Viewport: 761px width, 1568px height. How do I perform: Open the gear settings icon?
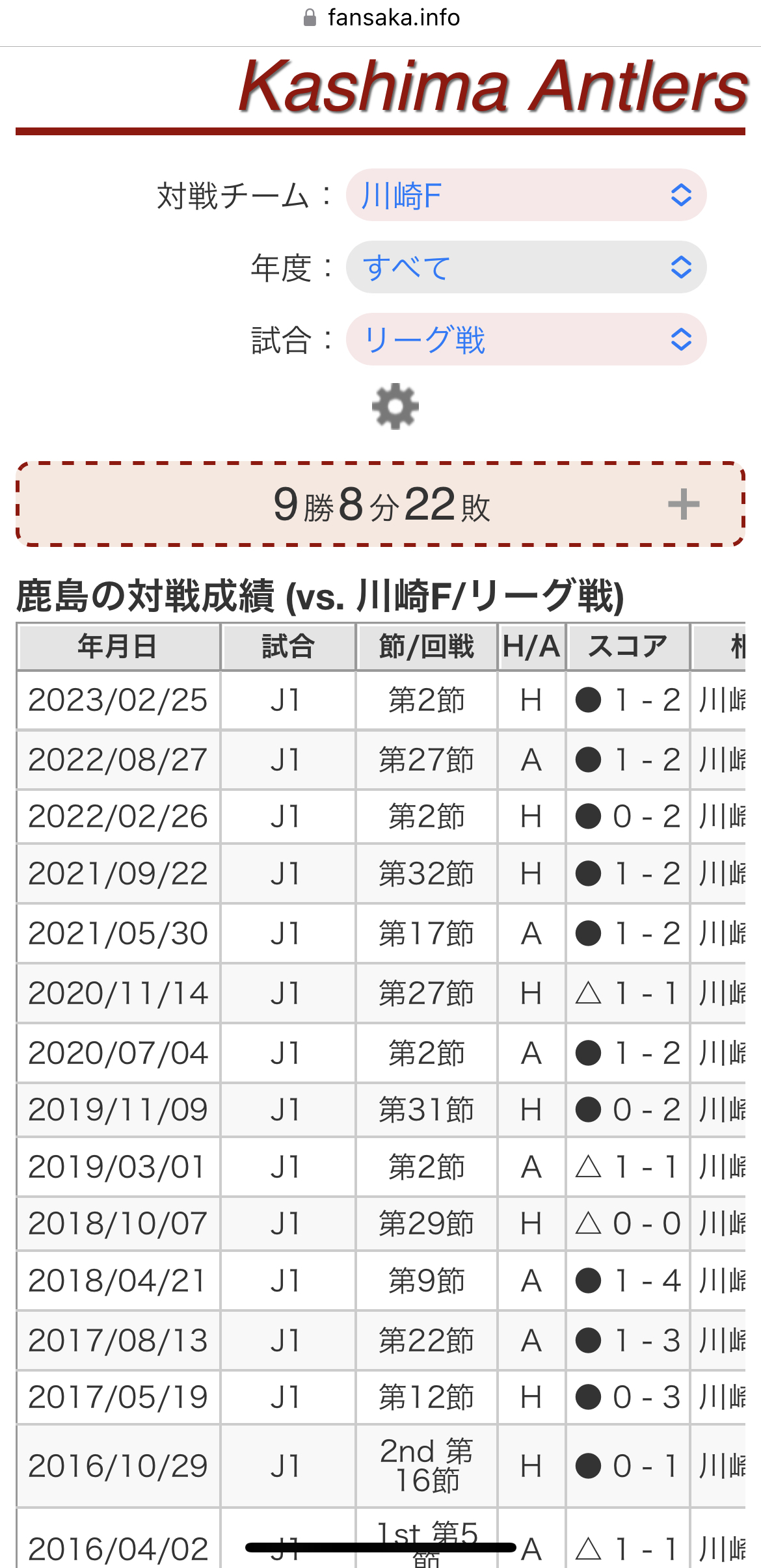395,406
